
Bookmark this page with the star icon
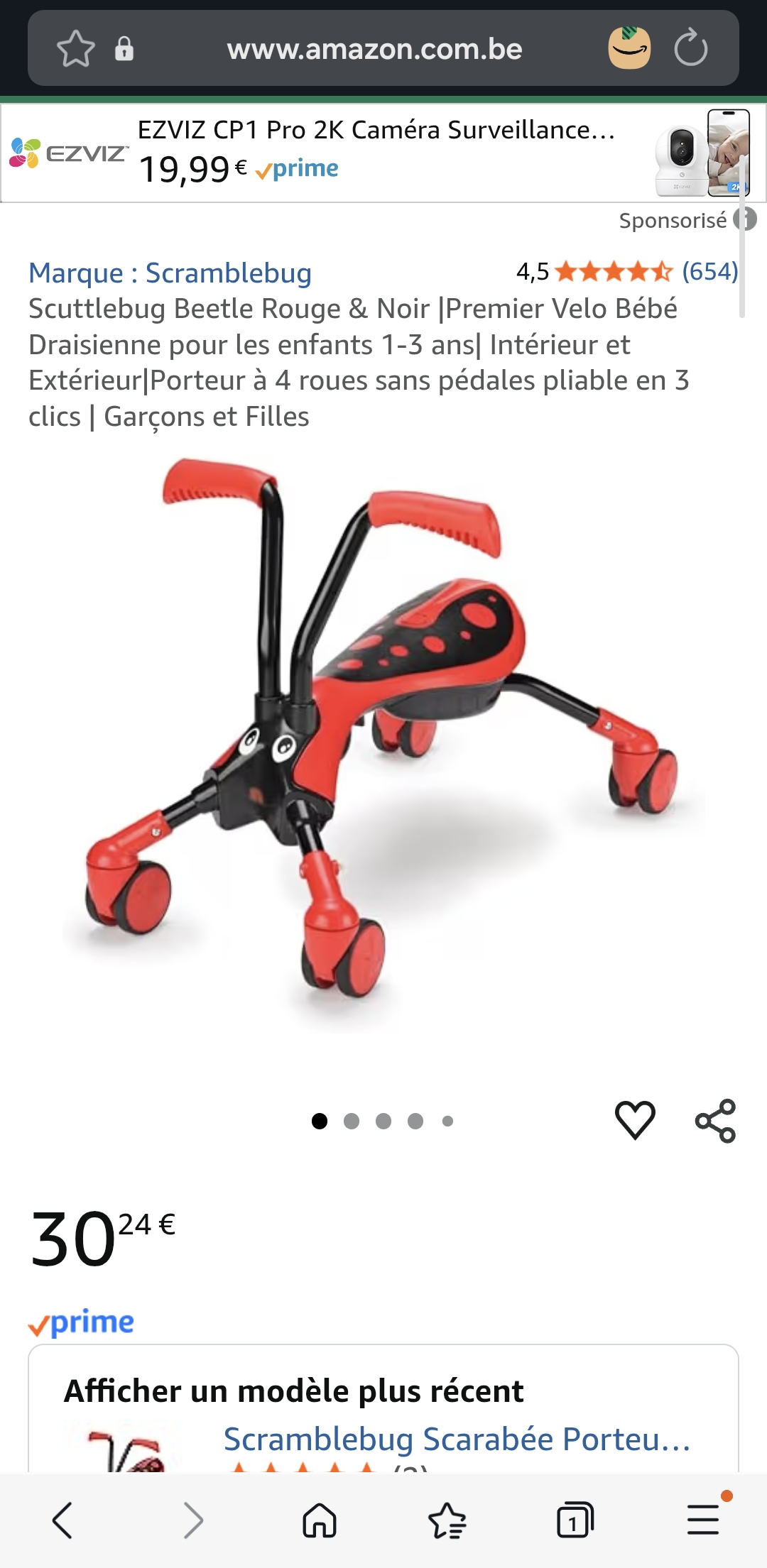tap(75, 49)
